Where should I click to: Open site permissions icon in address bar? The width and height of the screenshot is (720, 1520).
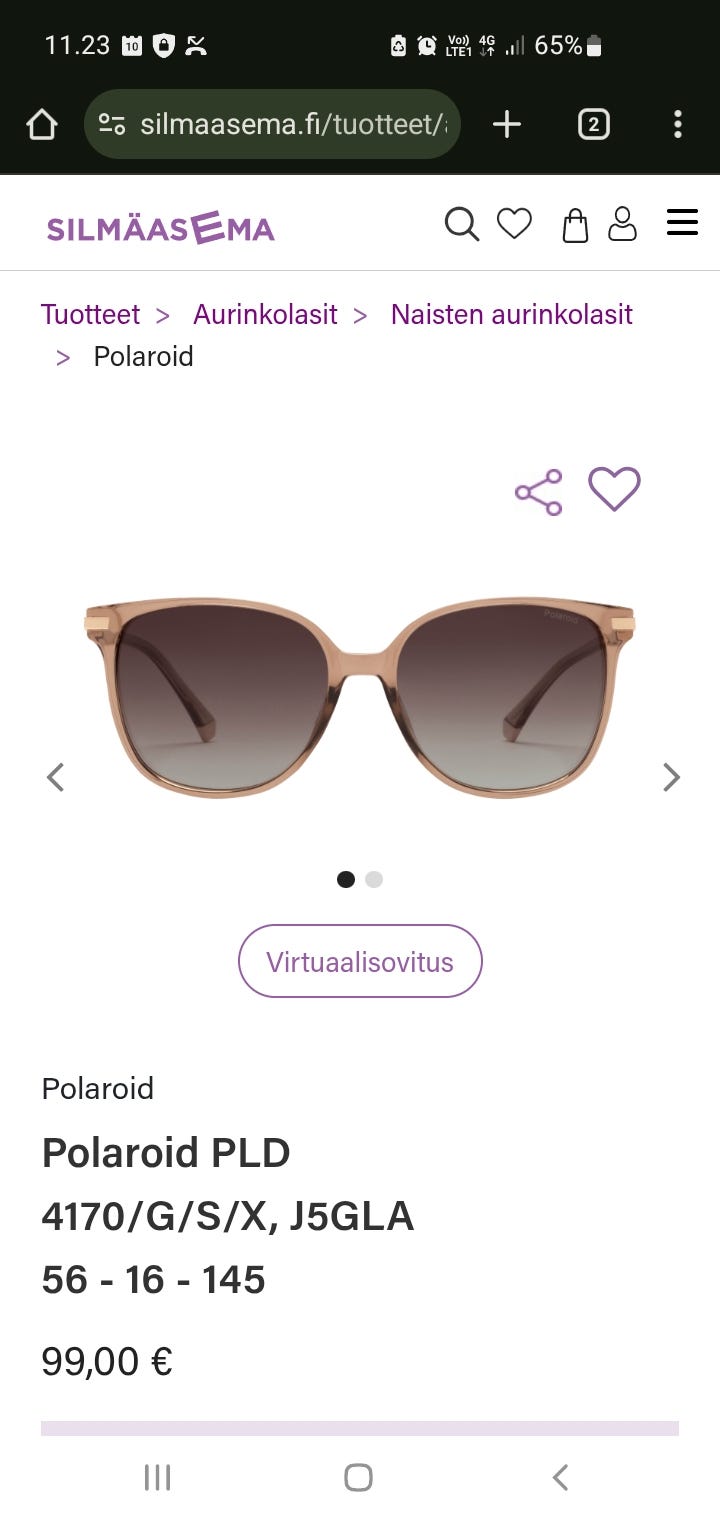112,124
